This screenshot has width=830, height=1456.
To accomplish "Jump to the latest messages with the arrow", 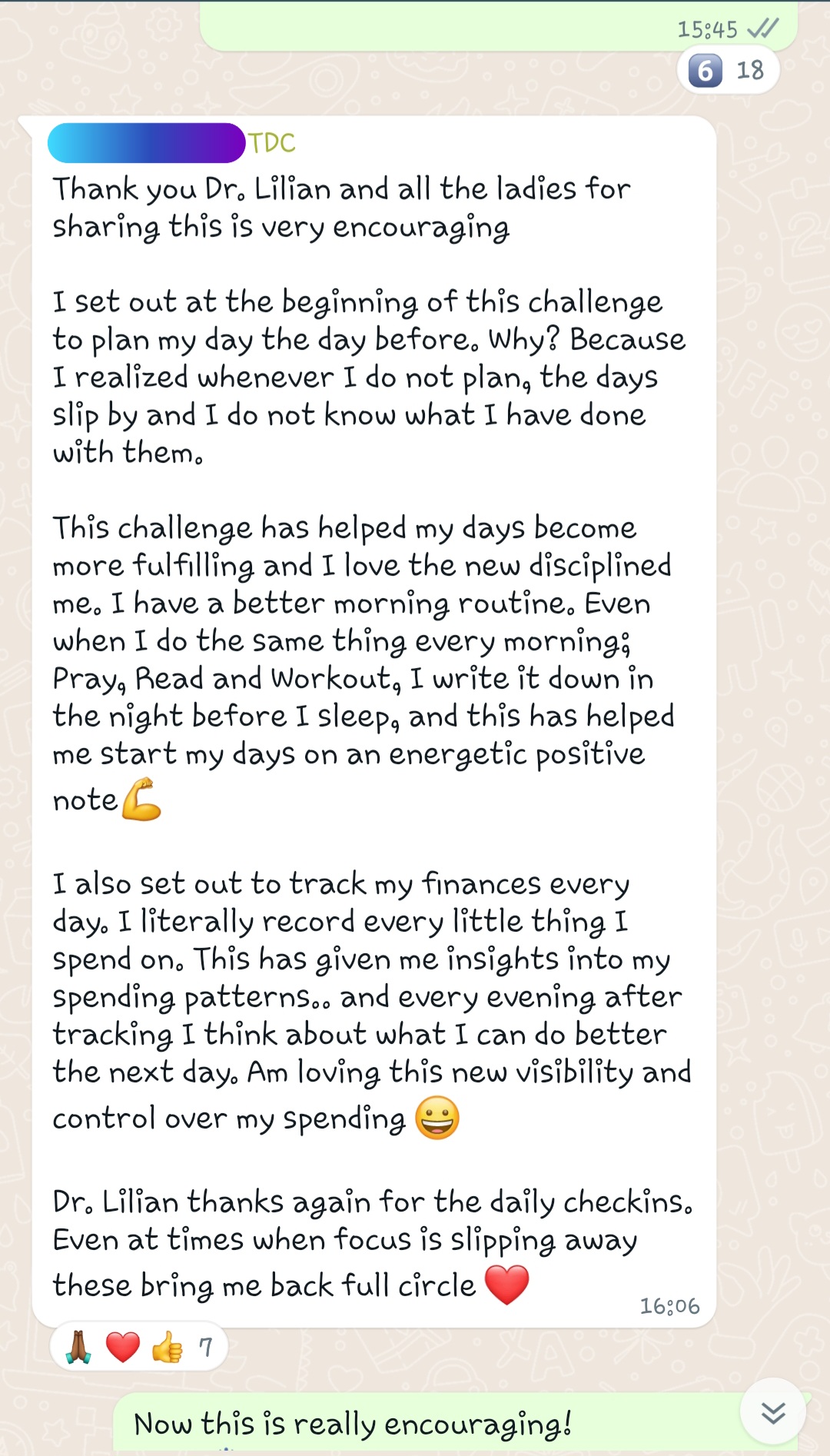I will [772, 1411].
